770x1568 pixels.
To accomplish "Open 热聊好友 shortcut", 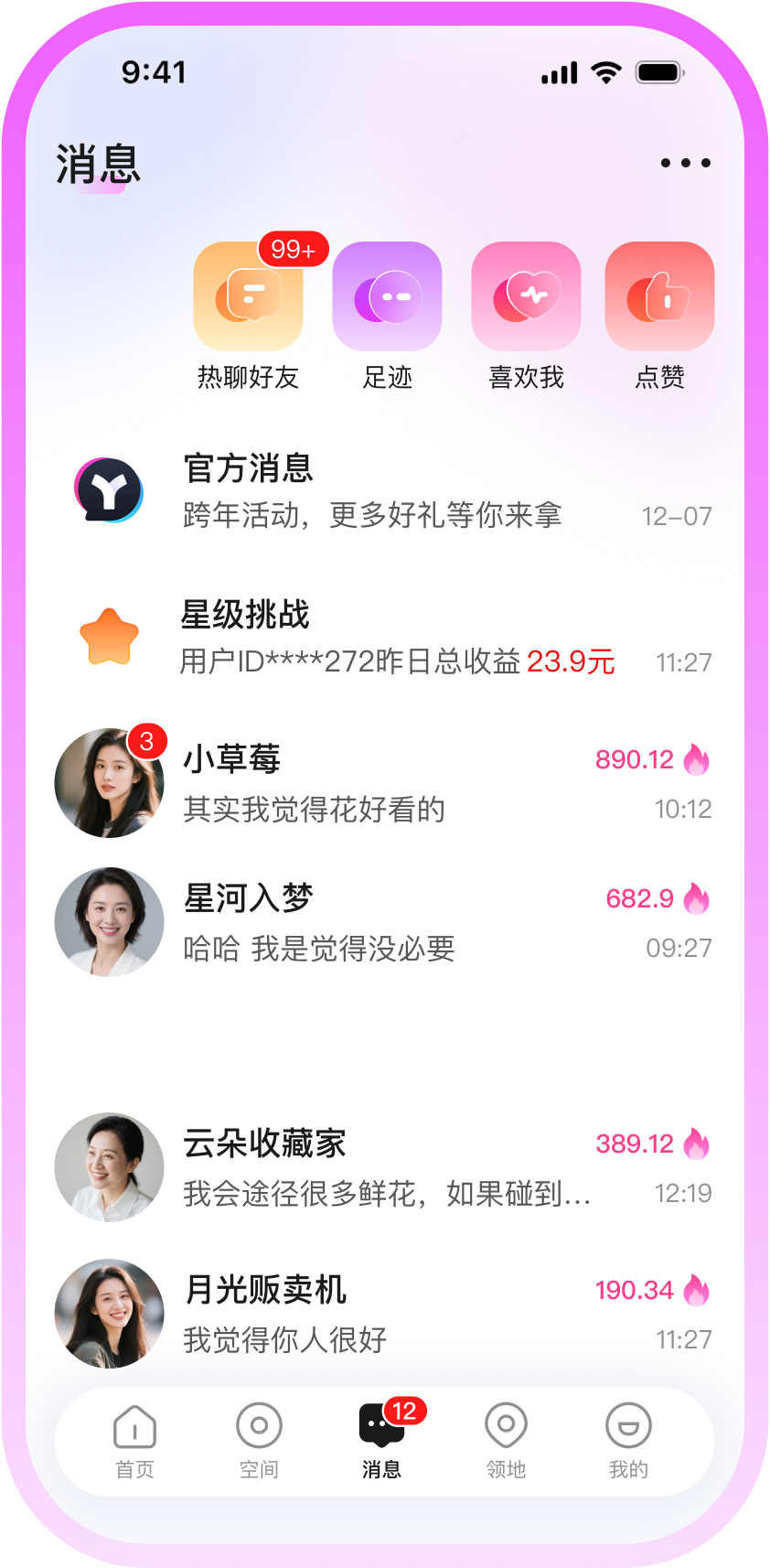I will point(248,297).
